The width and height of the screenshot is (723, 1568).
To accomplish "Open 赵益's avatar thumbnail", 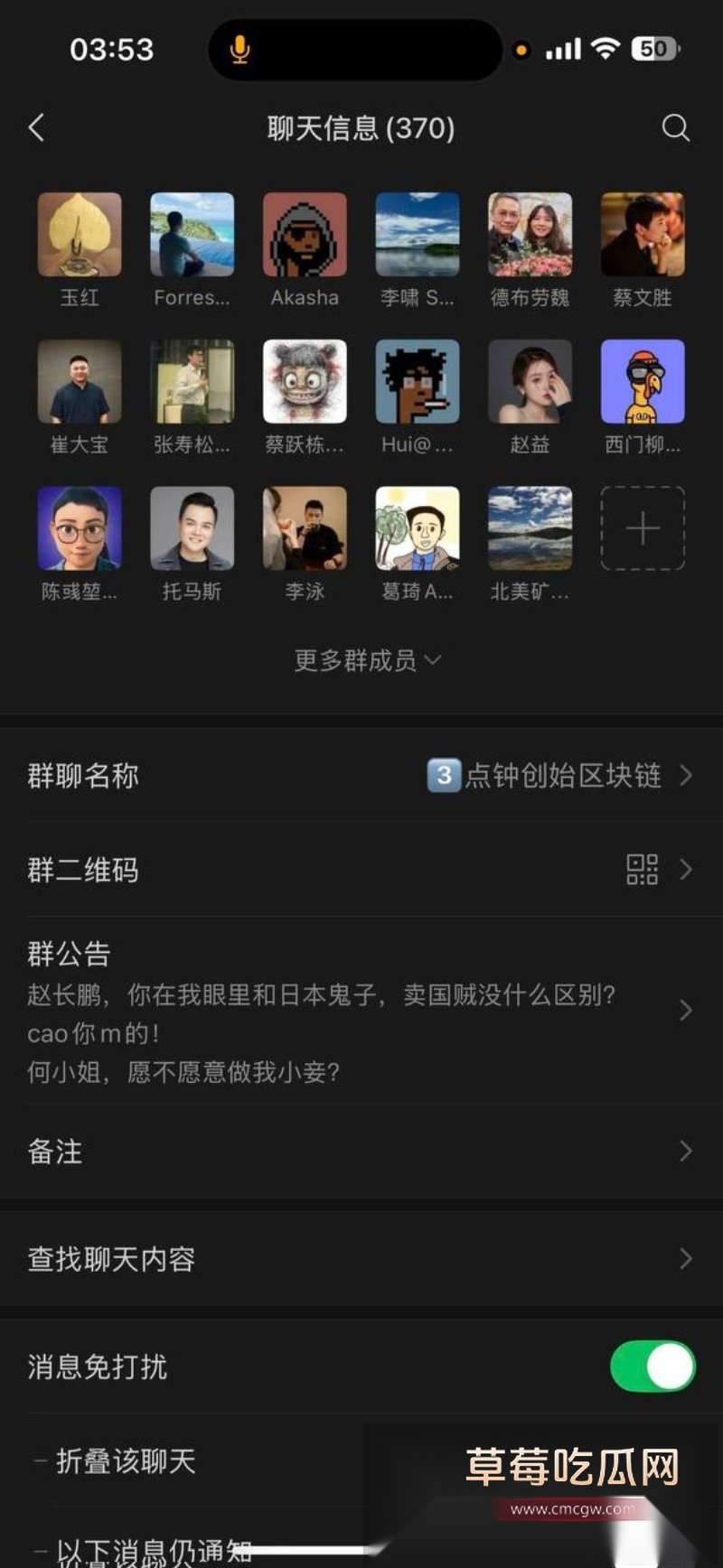I will 531,381.
